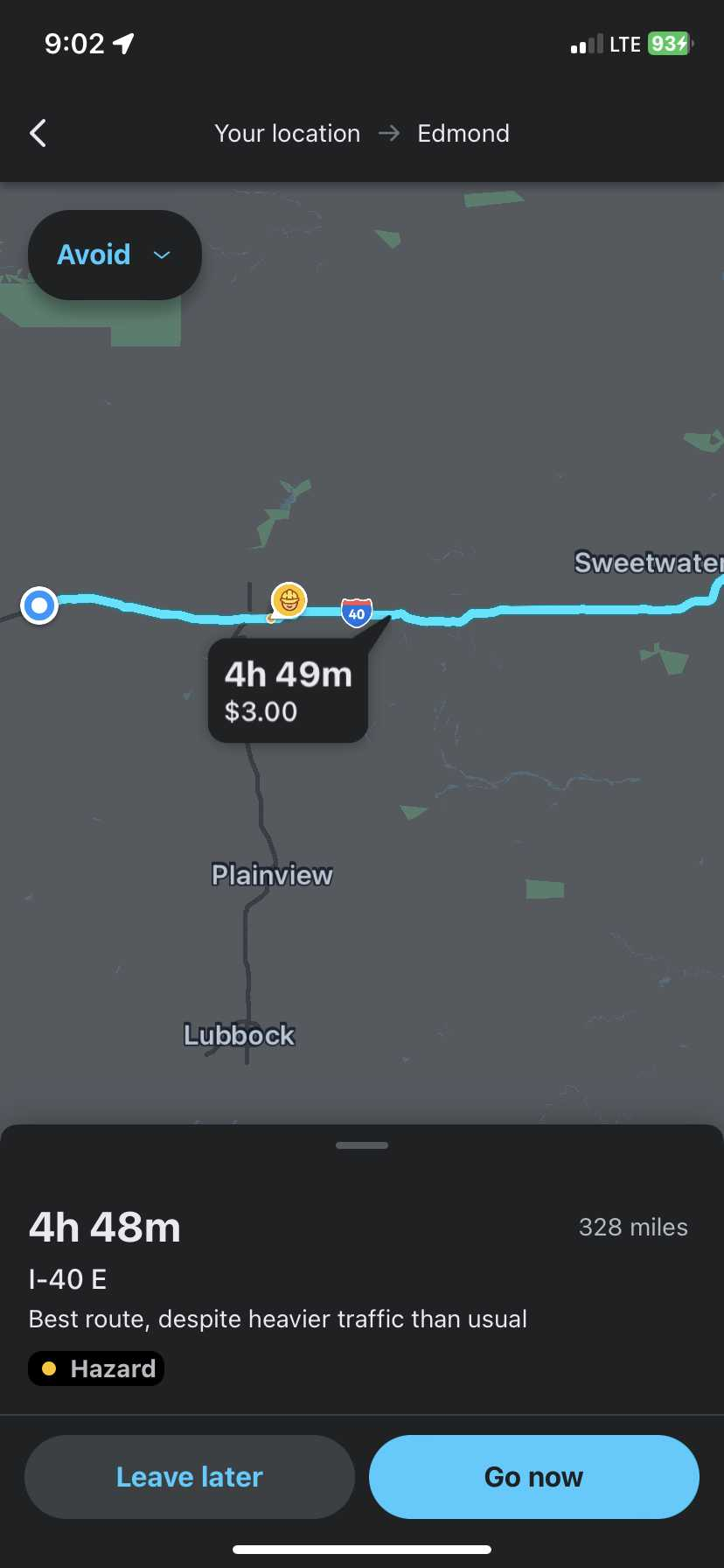Image resolution: width=724 pixels, height=1568 pixels.
Task: Tap the route sheet drag handle
Action: [362, 1144]
